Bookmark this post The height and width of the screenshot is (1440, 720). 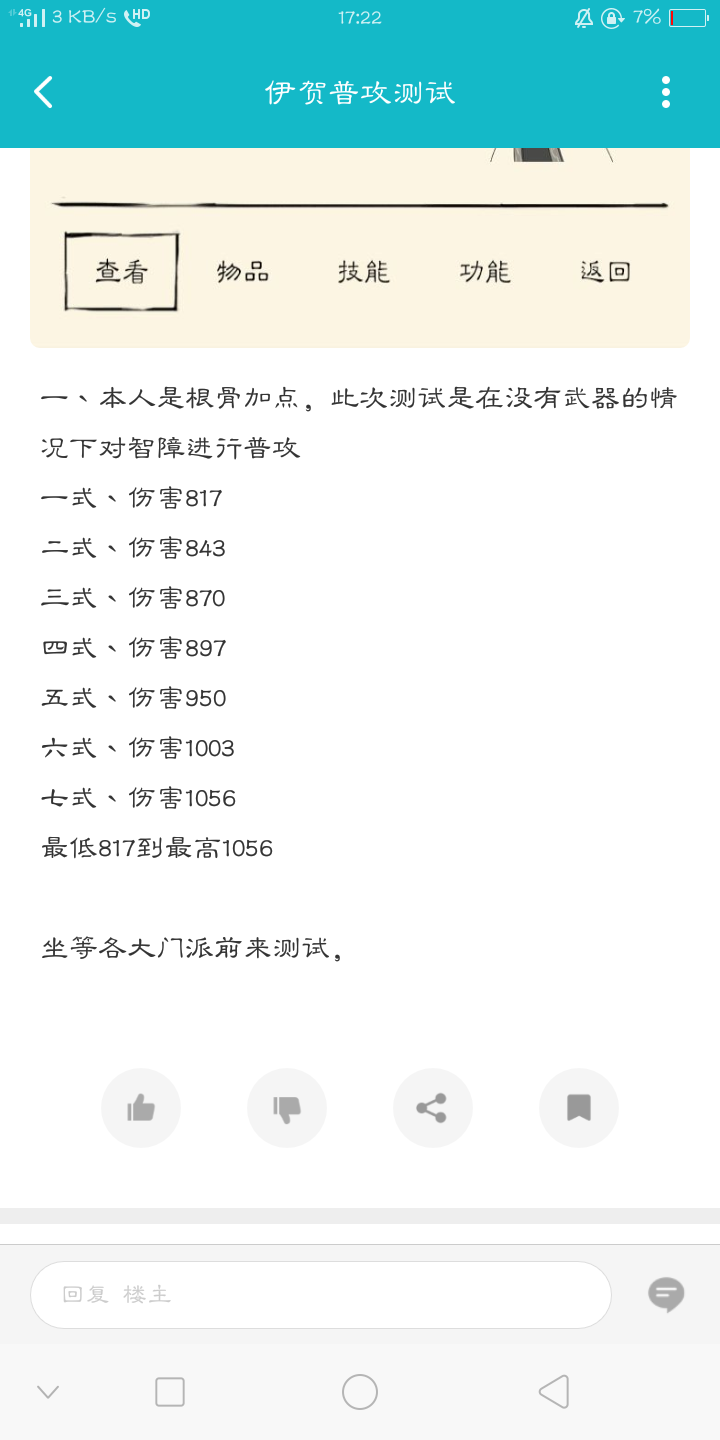point(579,1108)
